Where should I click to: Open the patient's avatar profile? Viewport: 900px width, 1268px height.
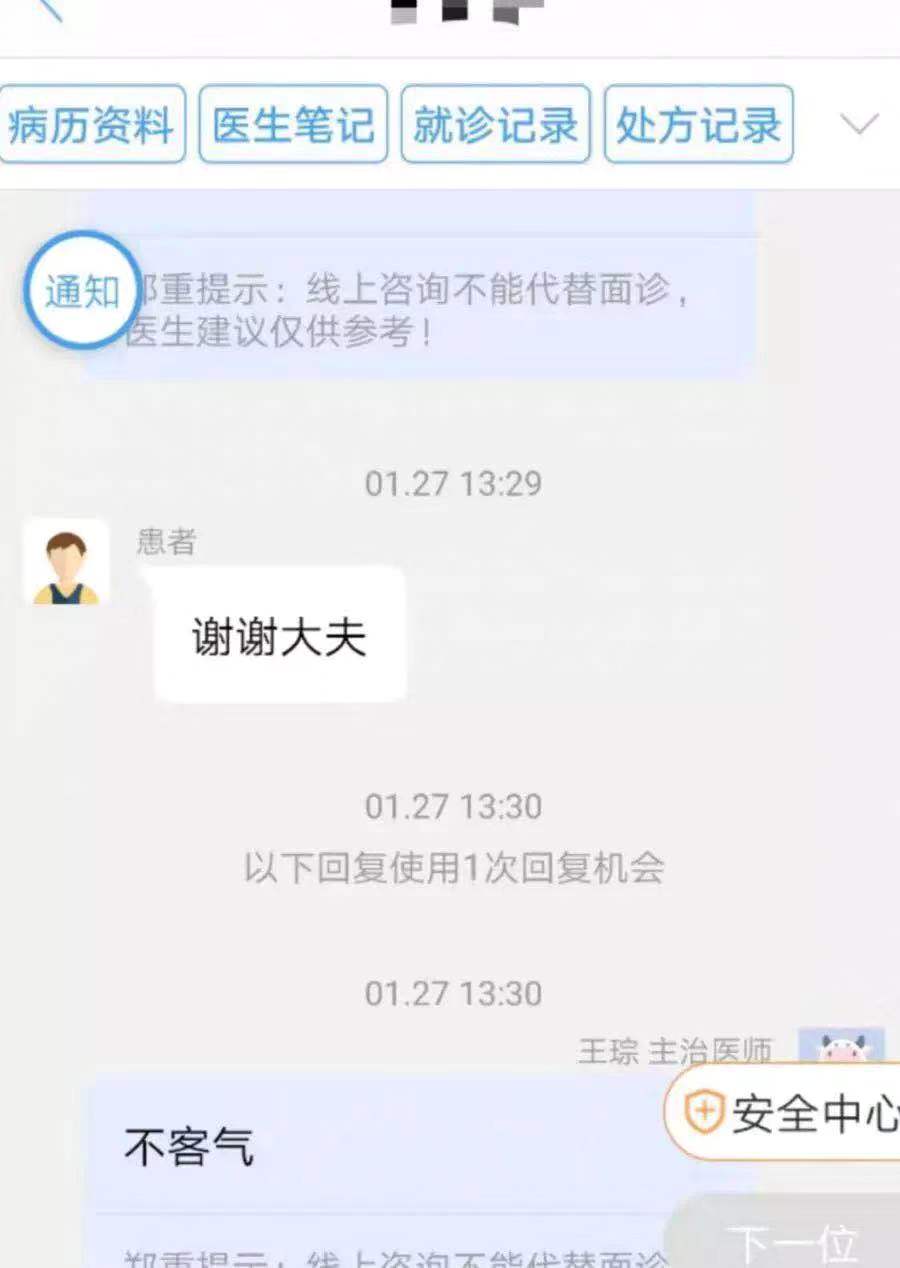(66, 562)
